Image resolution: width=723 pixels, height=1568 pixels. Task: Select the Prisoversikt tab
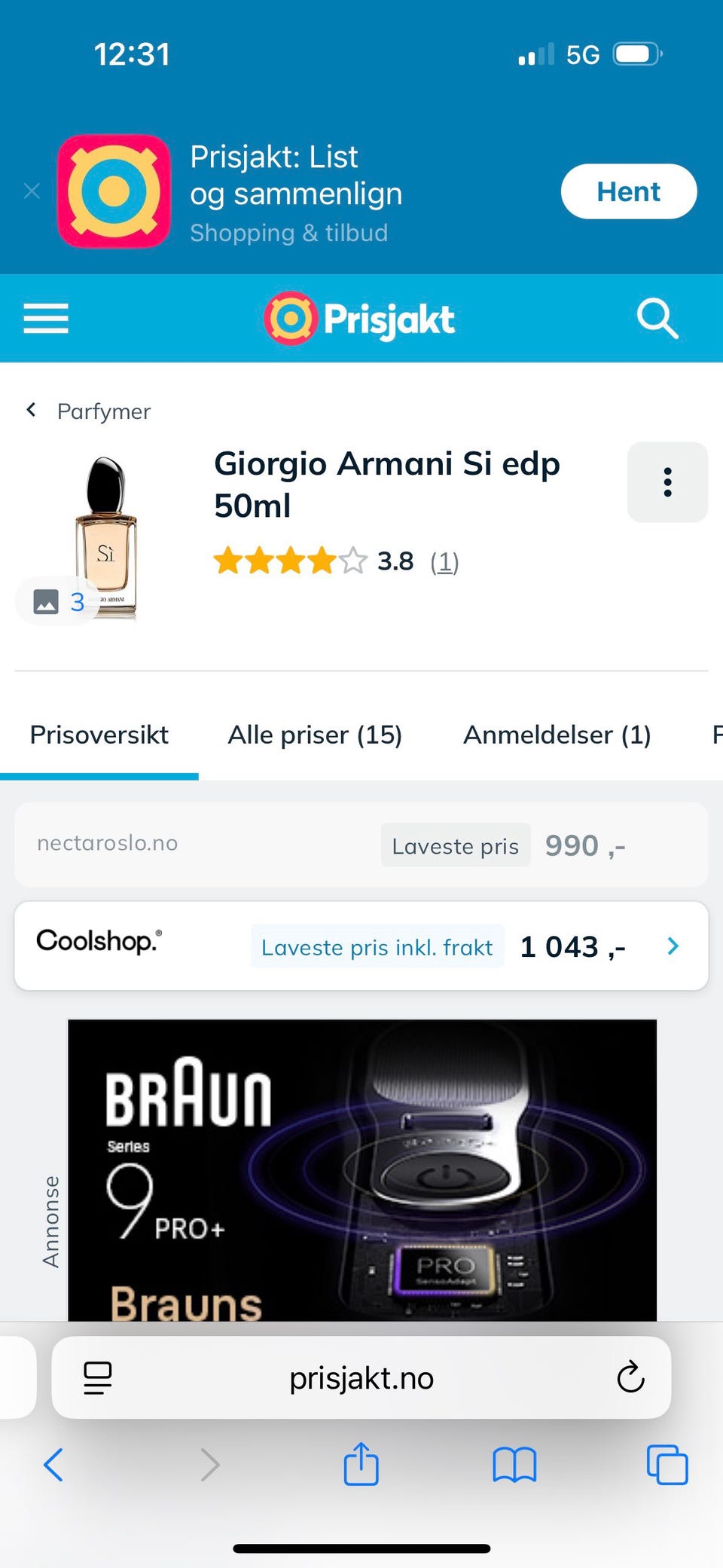pyautogui.click(x=99, y=735)
